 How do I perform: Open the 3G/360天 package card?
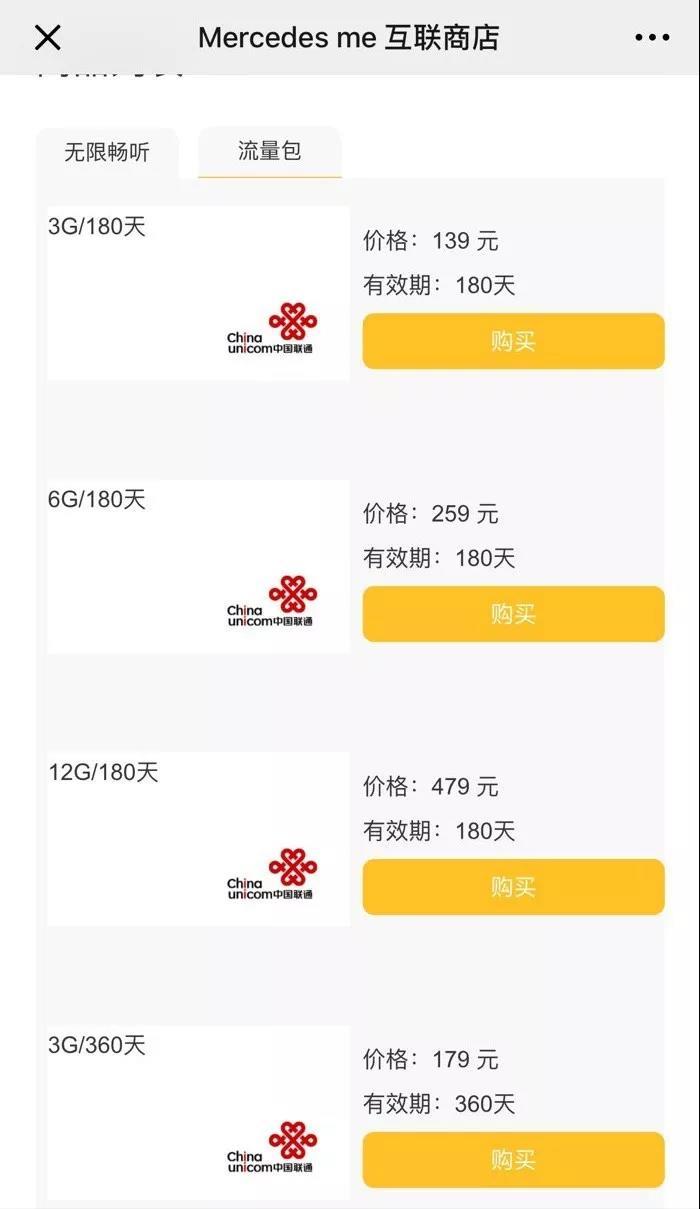coord(198,1112)
